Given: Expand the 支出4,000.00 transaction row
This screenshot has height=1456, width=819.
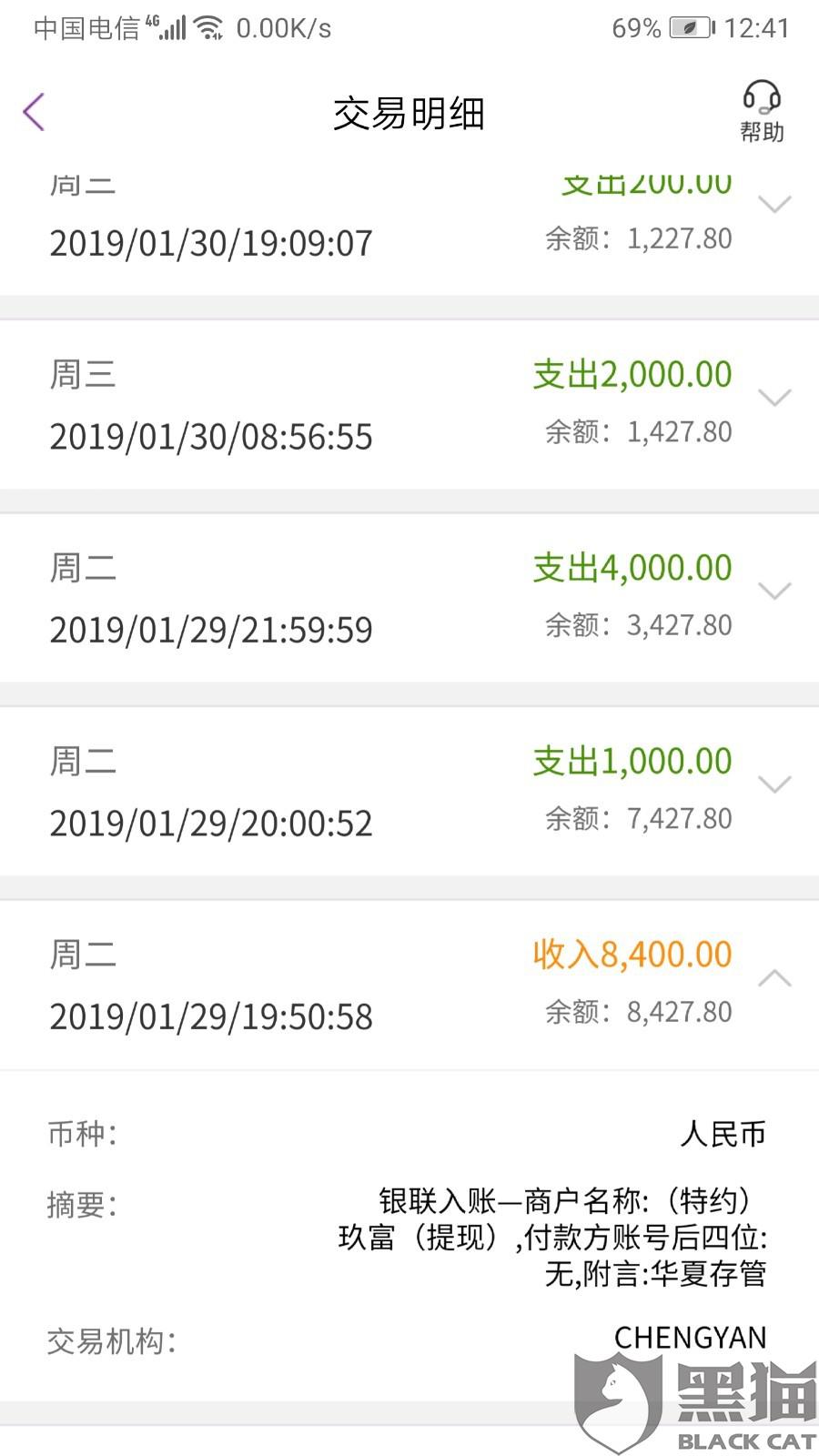Looking at the screenshot, I should [x=774, y=591].
